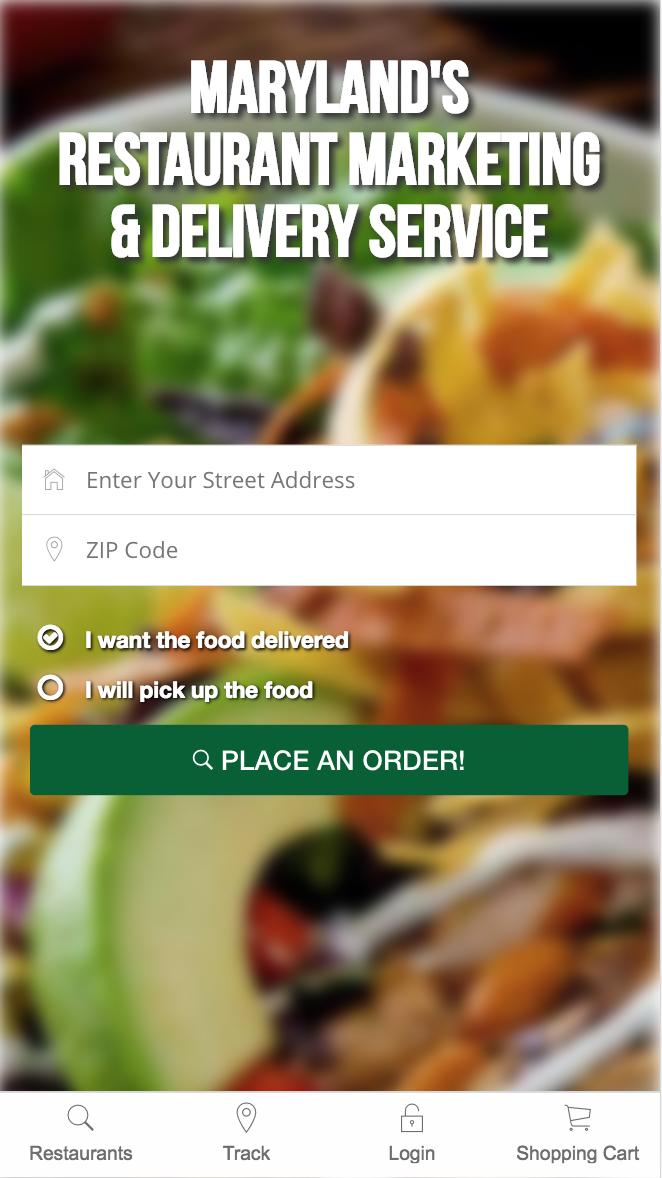662x1178 pixels.
Task: Hit the Place an Order button
Action: (329, 760)
